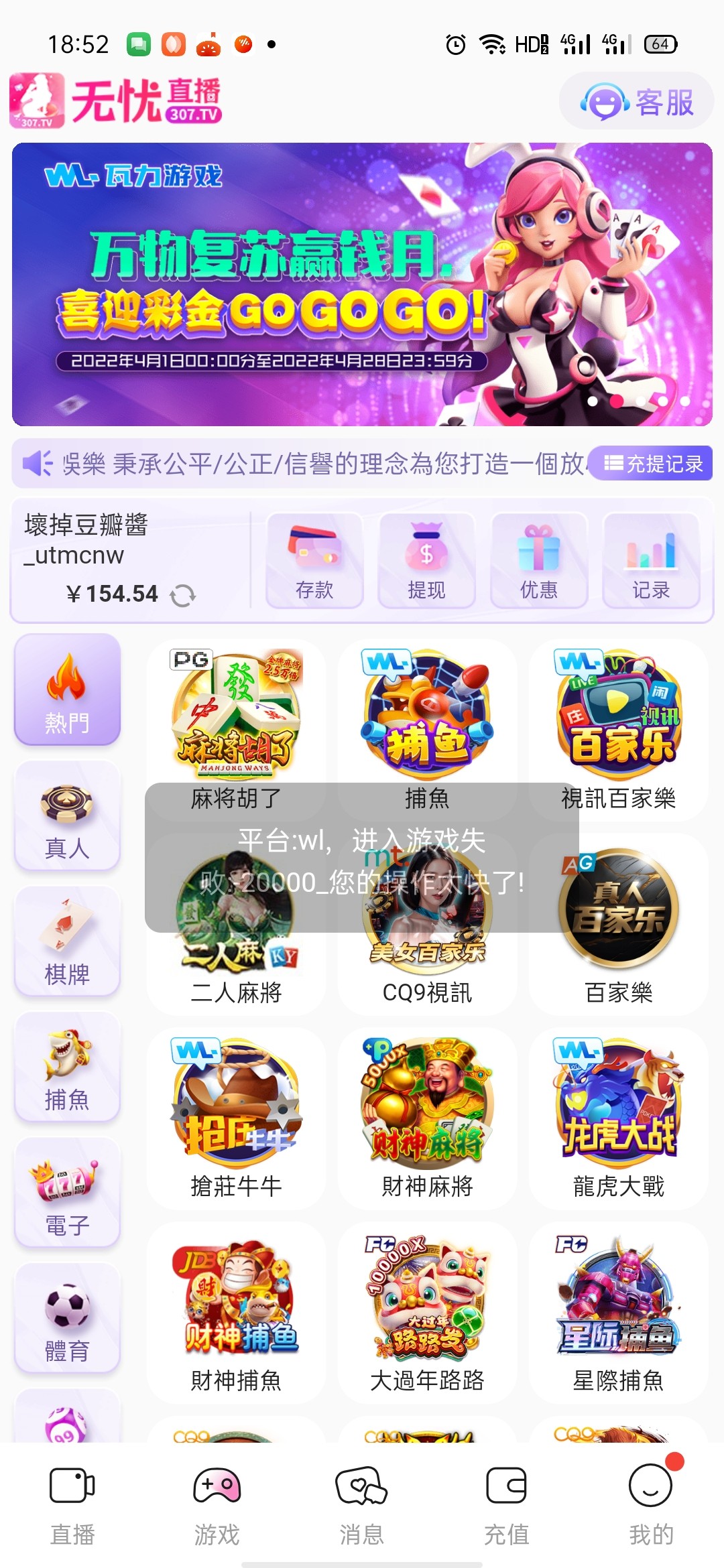The width and height of the screenshot is (724, 1568).
Task: Open 客服 customer service
Action: [x=636, y=102]
